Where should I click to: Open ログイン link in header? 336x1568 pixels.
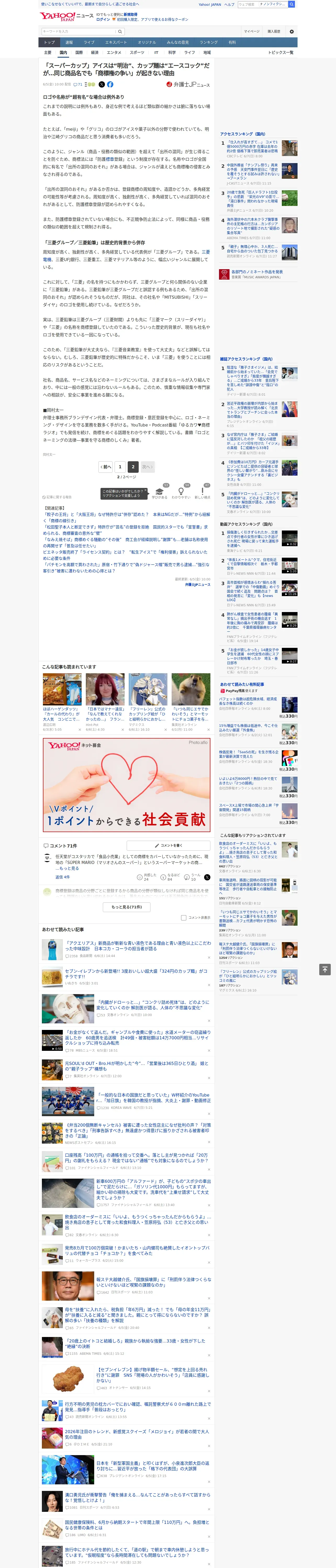coord(103,20)
